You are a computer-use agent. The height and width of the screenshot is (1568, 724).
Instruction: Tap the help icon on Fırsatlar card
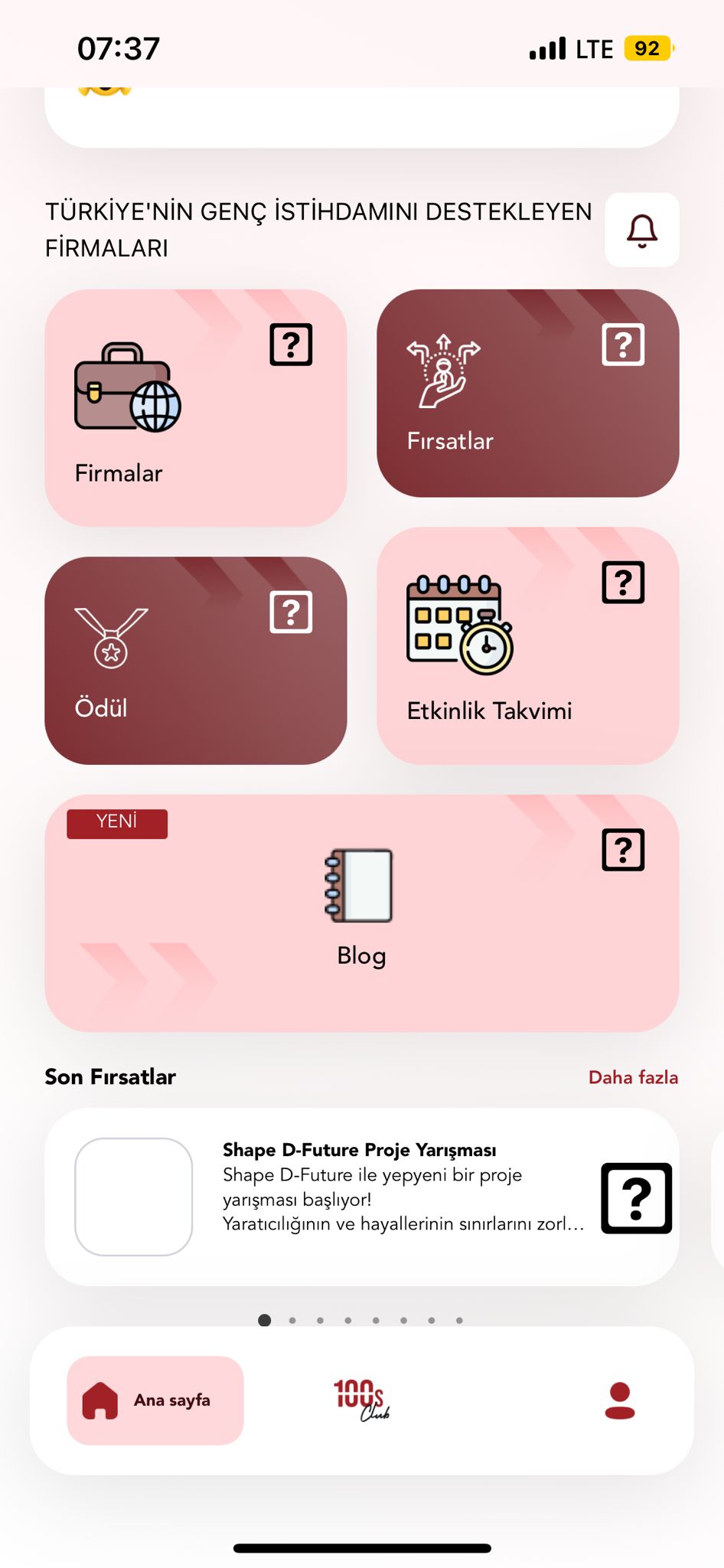pyautogui.click(x=623, y=345)
